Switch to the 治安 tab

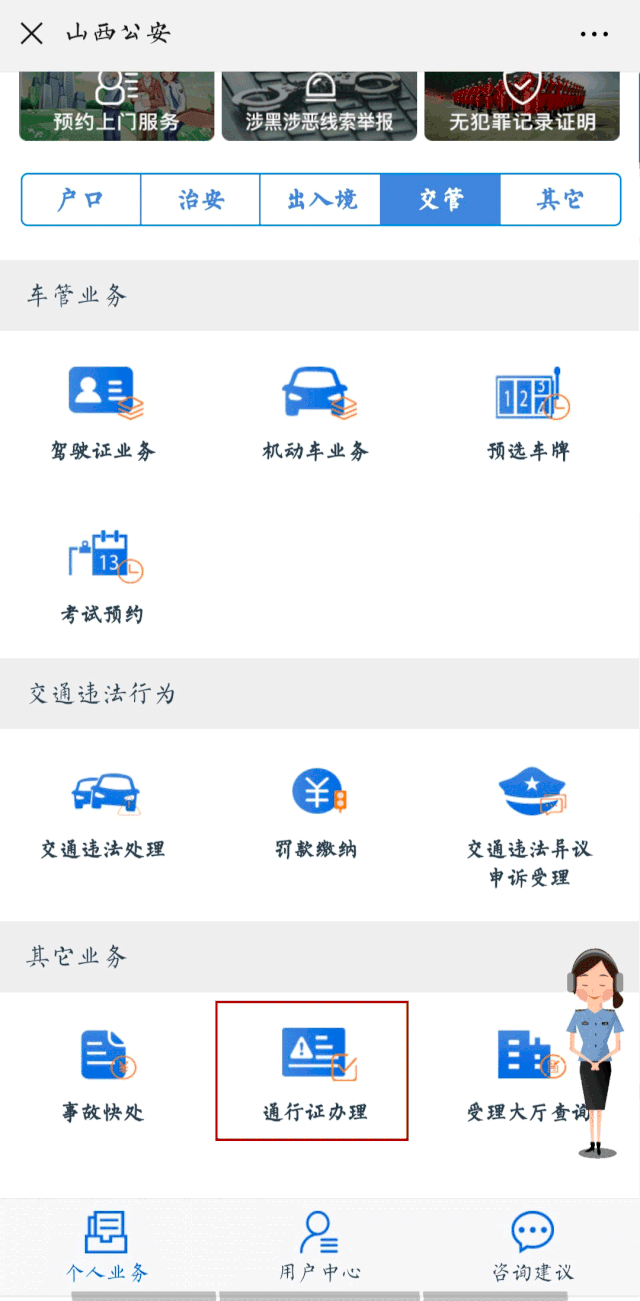click(x=200, y=200)
